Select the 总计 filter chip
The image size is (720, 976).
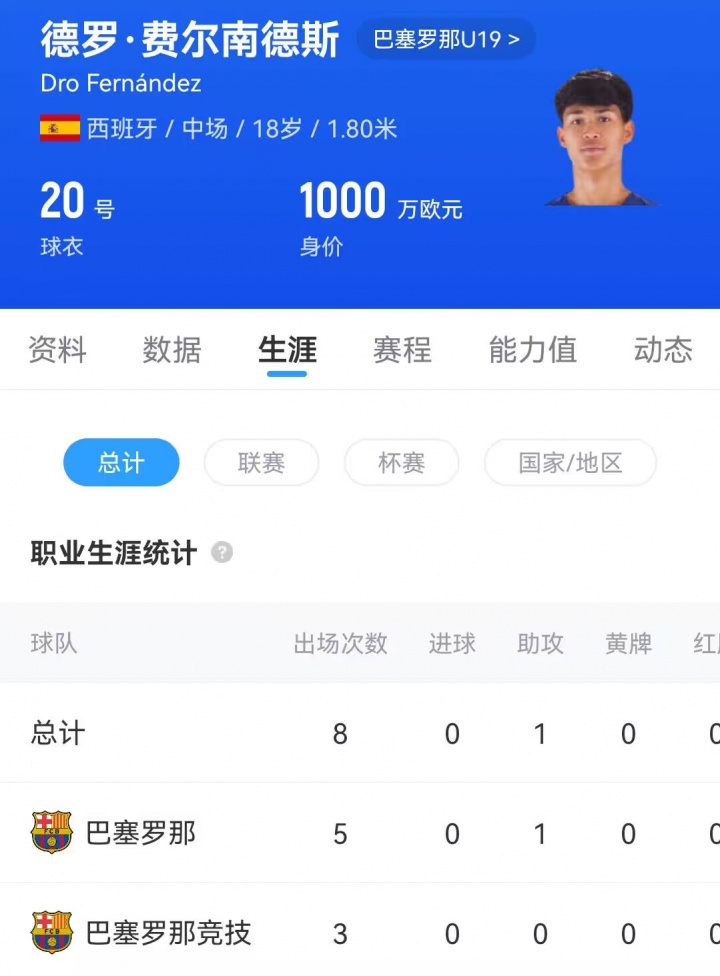[121, 463]
